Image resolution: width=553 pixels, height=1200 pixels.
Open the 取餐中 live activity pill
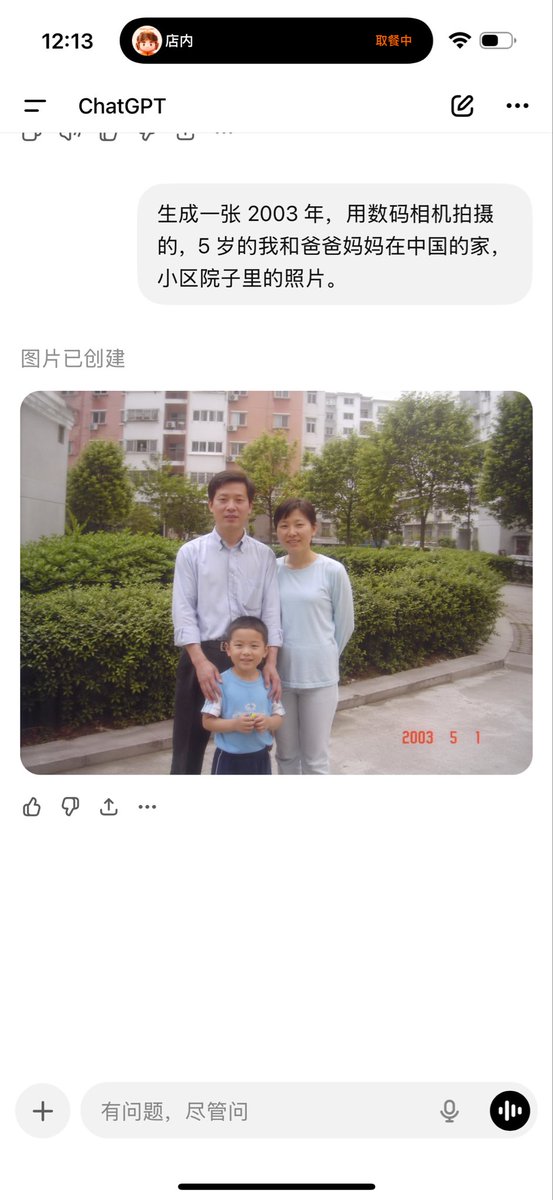click(x=276, y=41)
